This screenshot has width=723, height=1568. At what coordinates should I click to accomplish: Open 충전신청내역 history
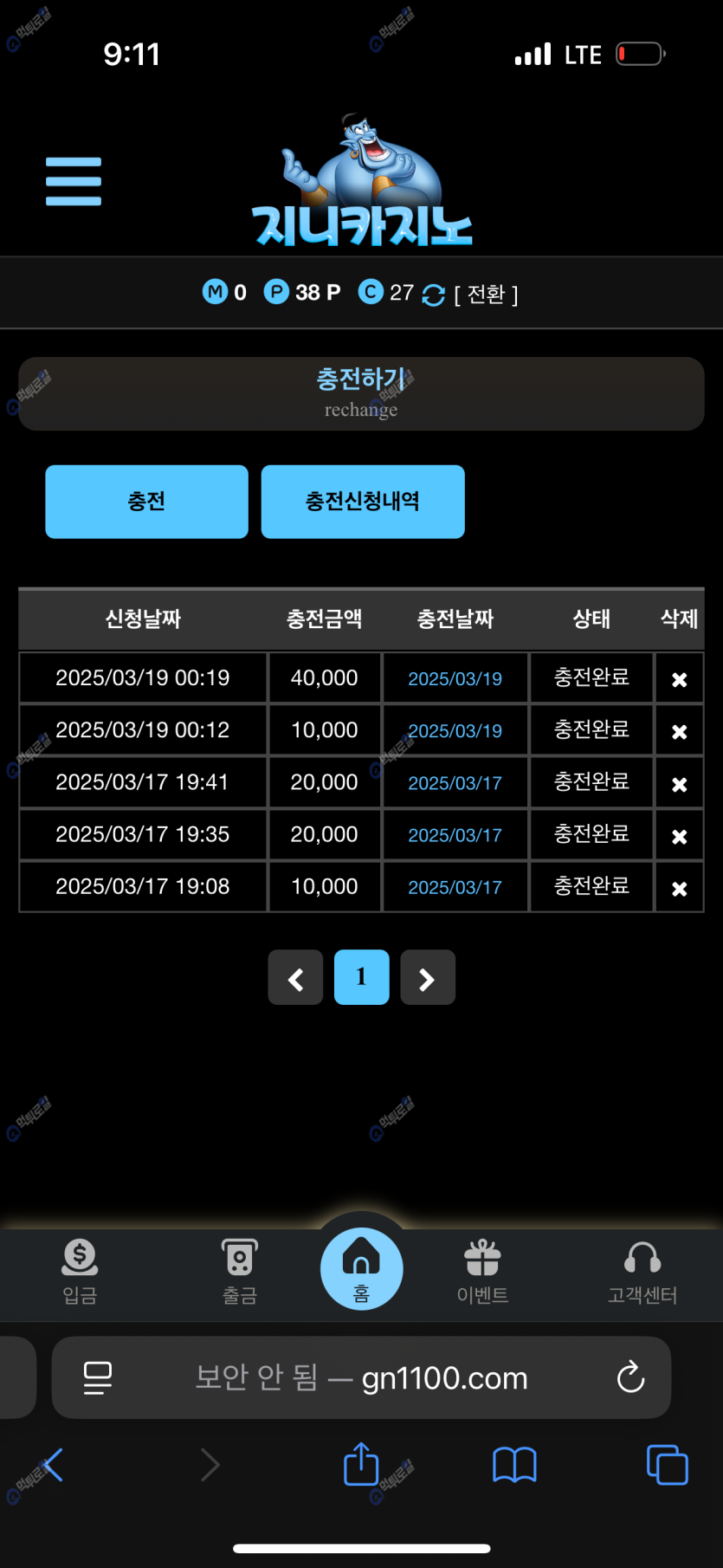tap(363, 502)
